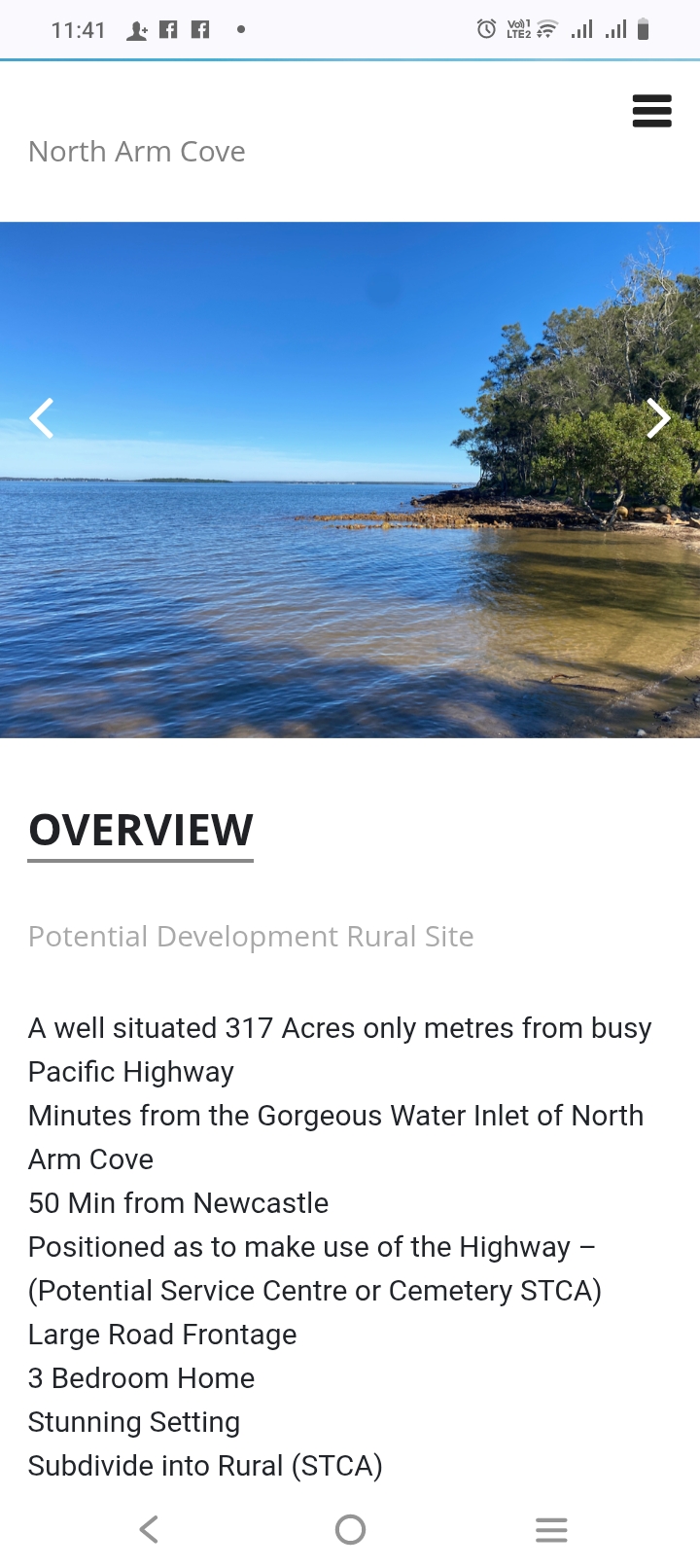Go back using the system back button
700x1568 pixels.
coord(149,1529)
